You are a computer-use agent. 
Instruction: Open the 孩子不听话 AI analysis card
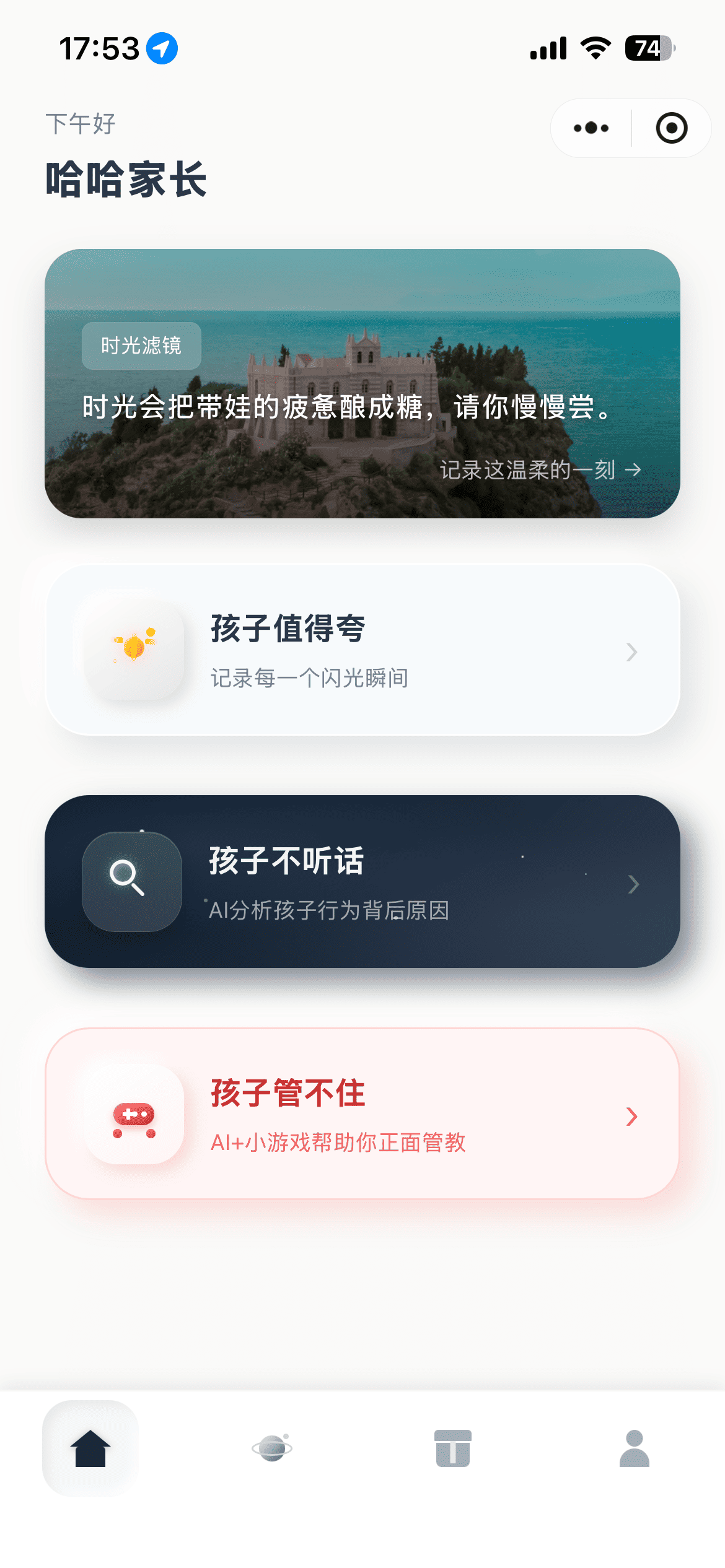[362, 882]
